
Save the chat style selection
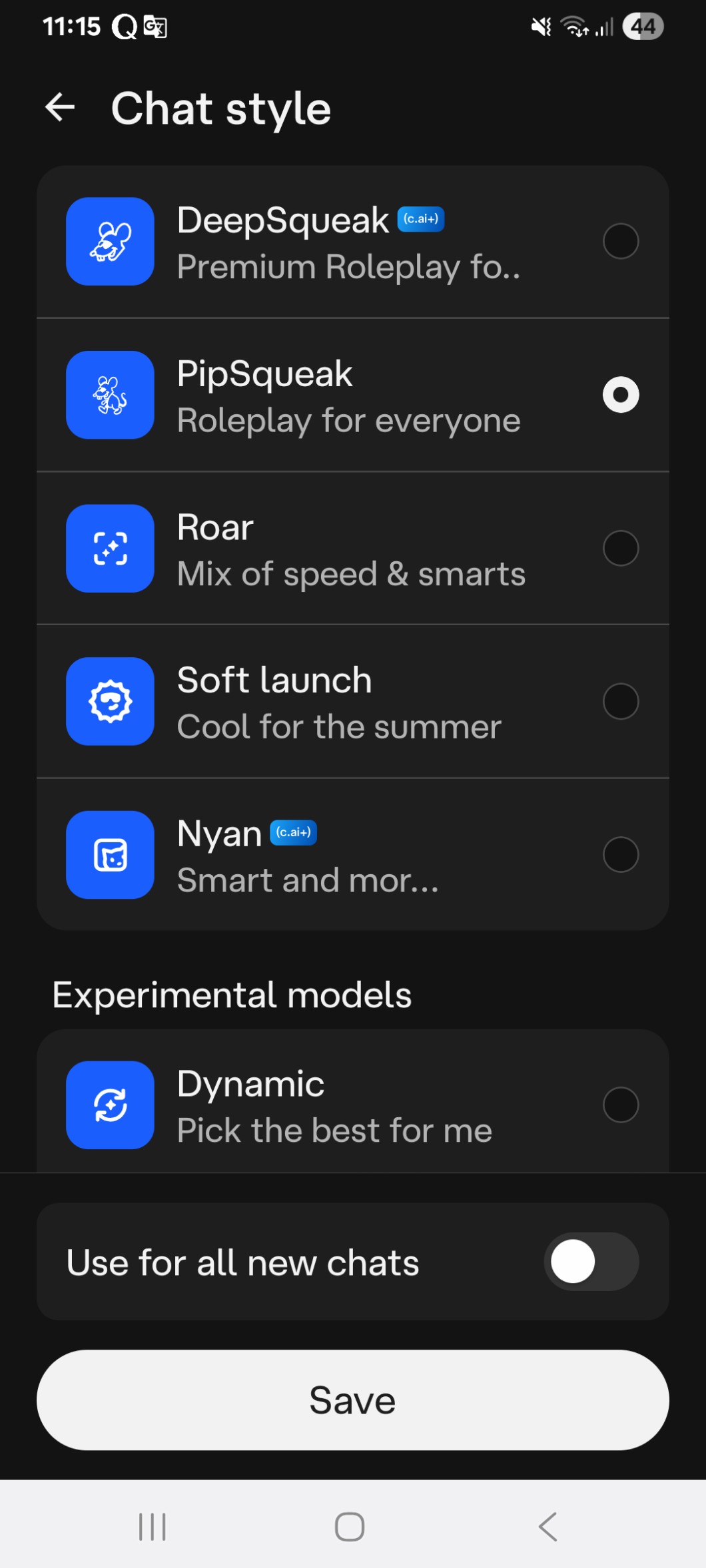(x=353, y=1400)
